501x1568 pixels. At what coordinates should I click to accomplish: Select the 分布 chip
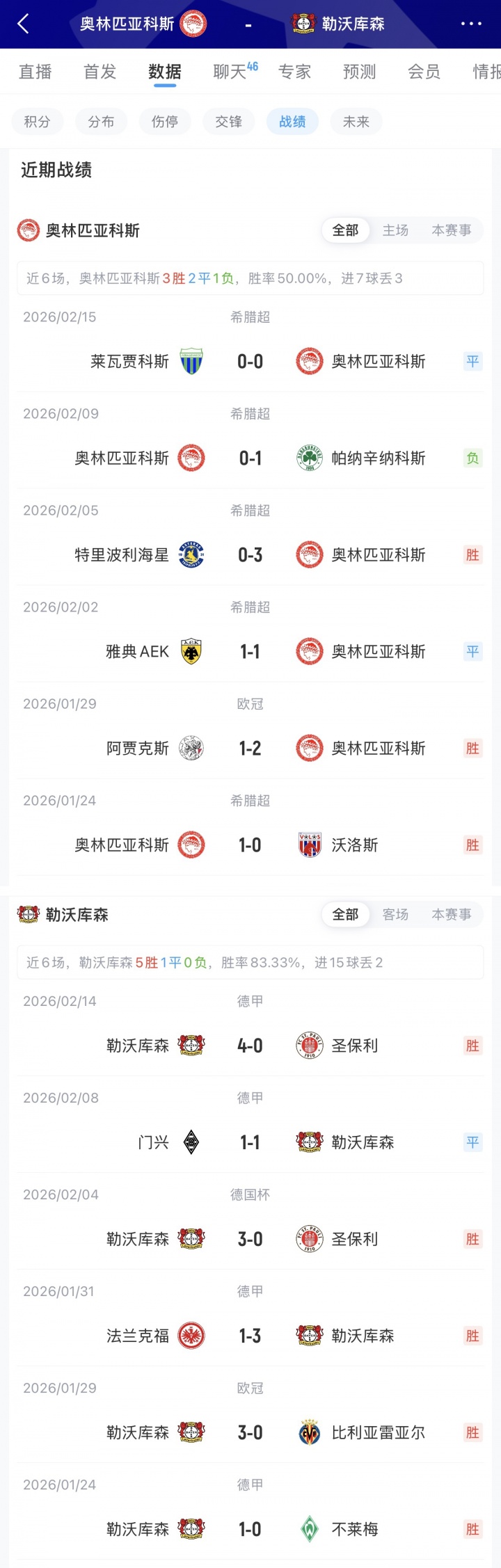coord(101,122)
